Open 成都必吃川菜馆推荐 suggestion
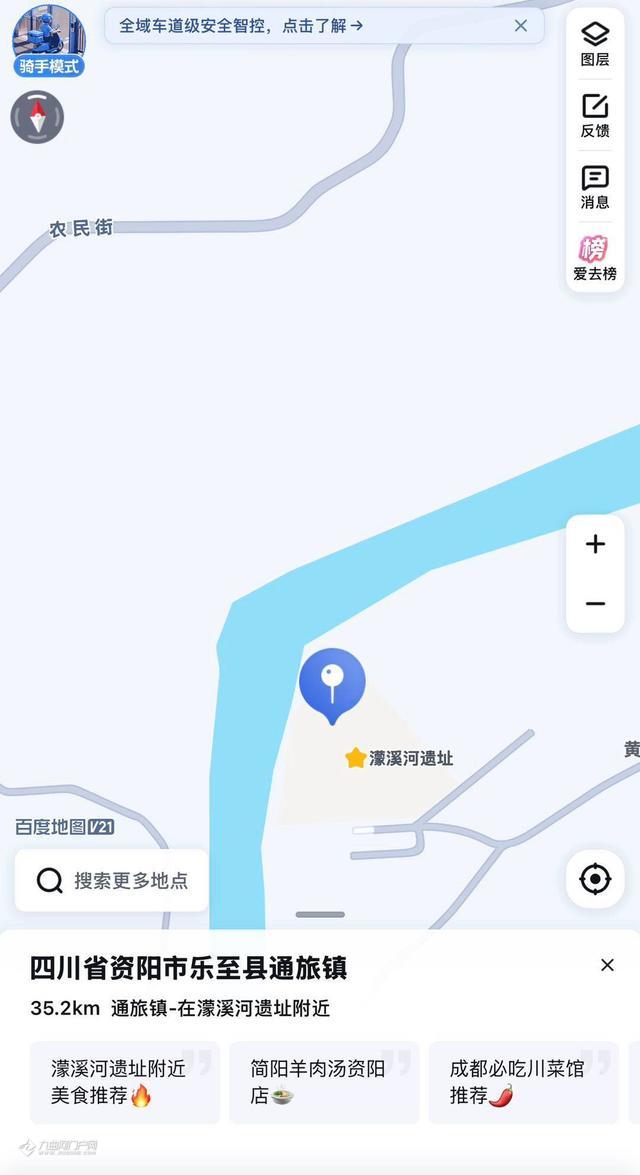This screenshot has height=1175, width=640. tap(523, 1082)
